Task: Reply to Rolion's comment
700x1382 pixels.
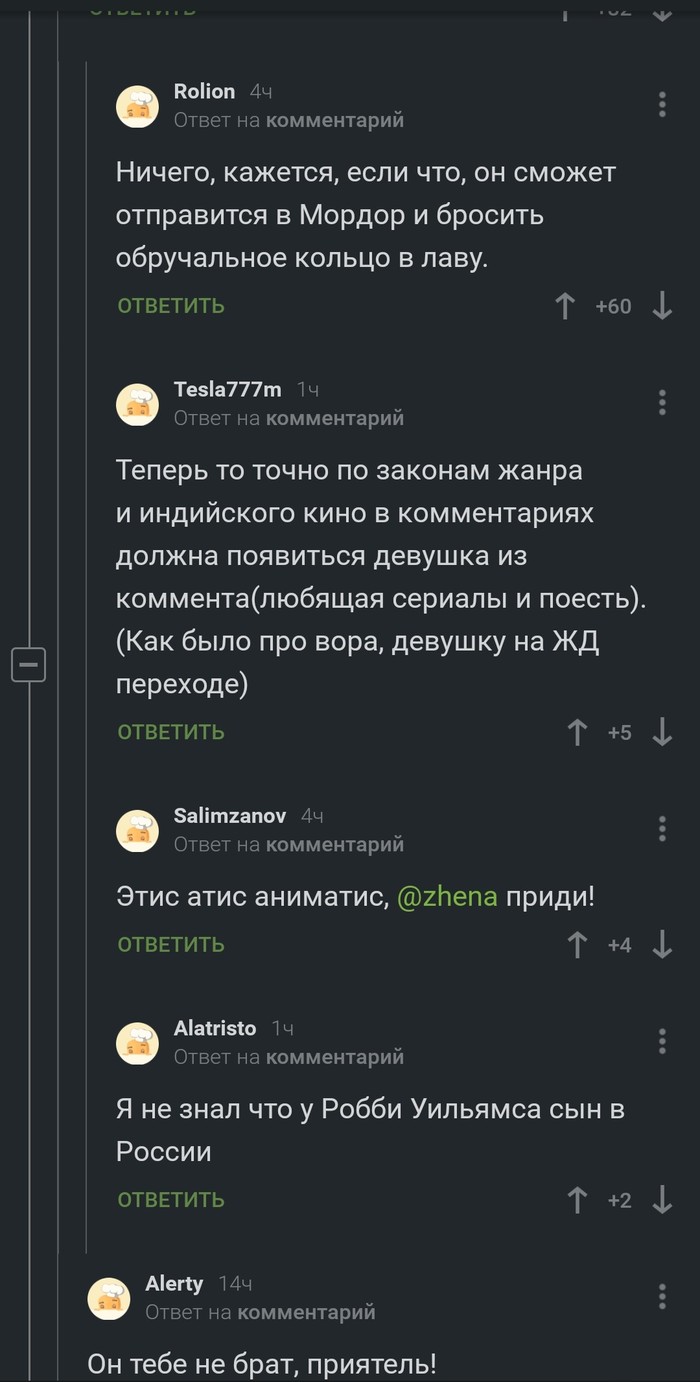Action: (x=171, y=306)
